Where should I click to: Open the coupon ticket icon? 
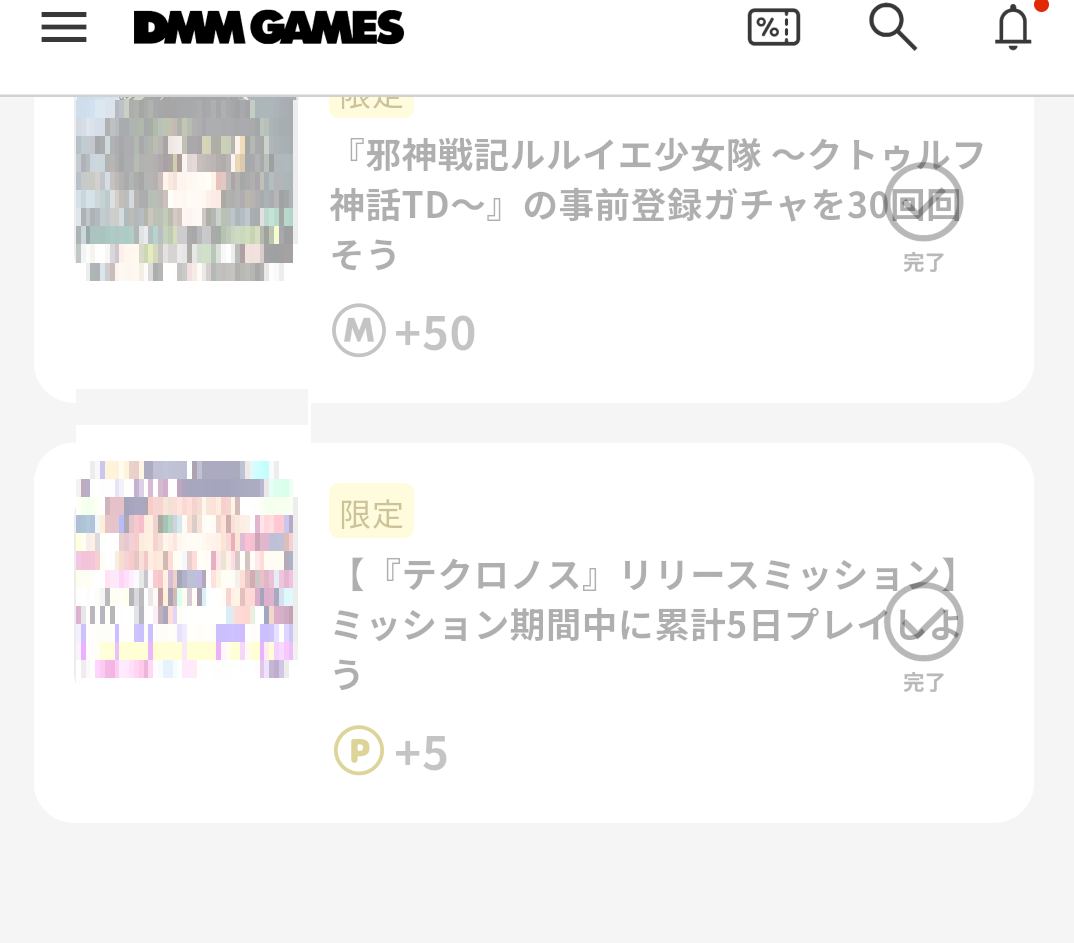(x=773, y=27)
